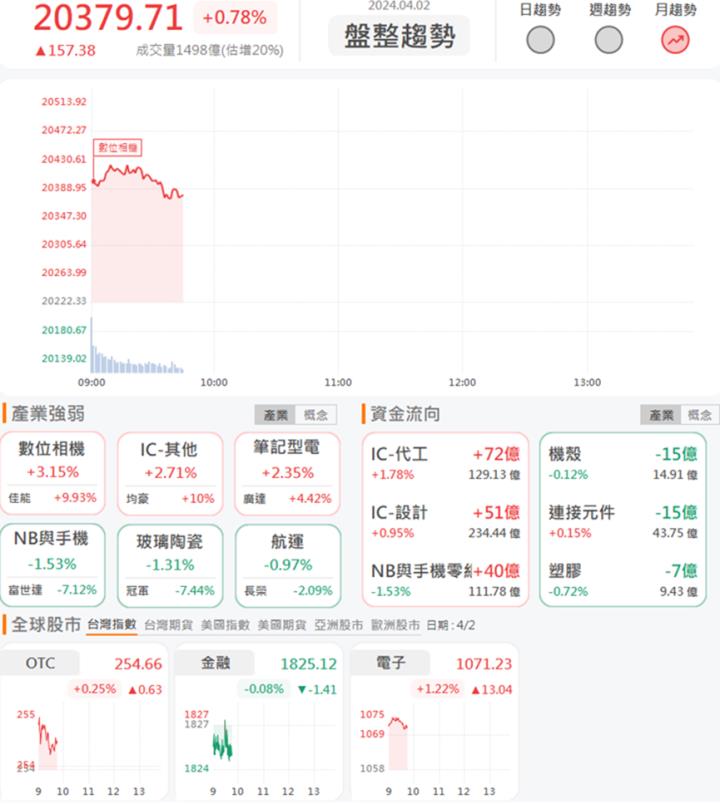Select the 台灣期貨 tab
720x804 pixels.
coord(169,625)
